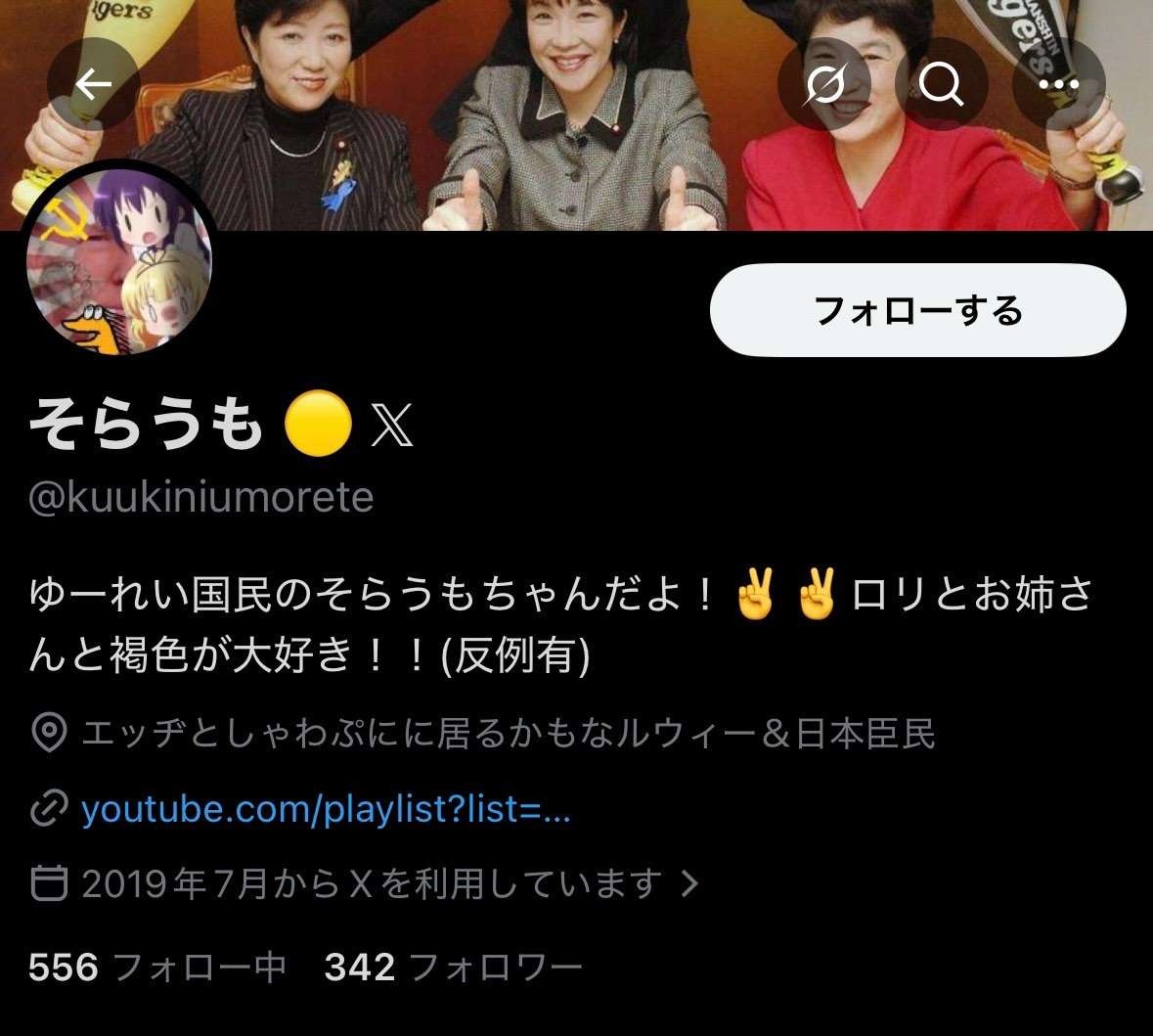
Task: Tap the X badge beside the name
Action: click(392, 427)
